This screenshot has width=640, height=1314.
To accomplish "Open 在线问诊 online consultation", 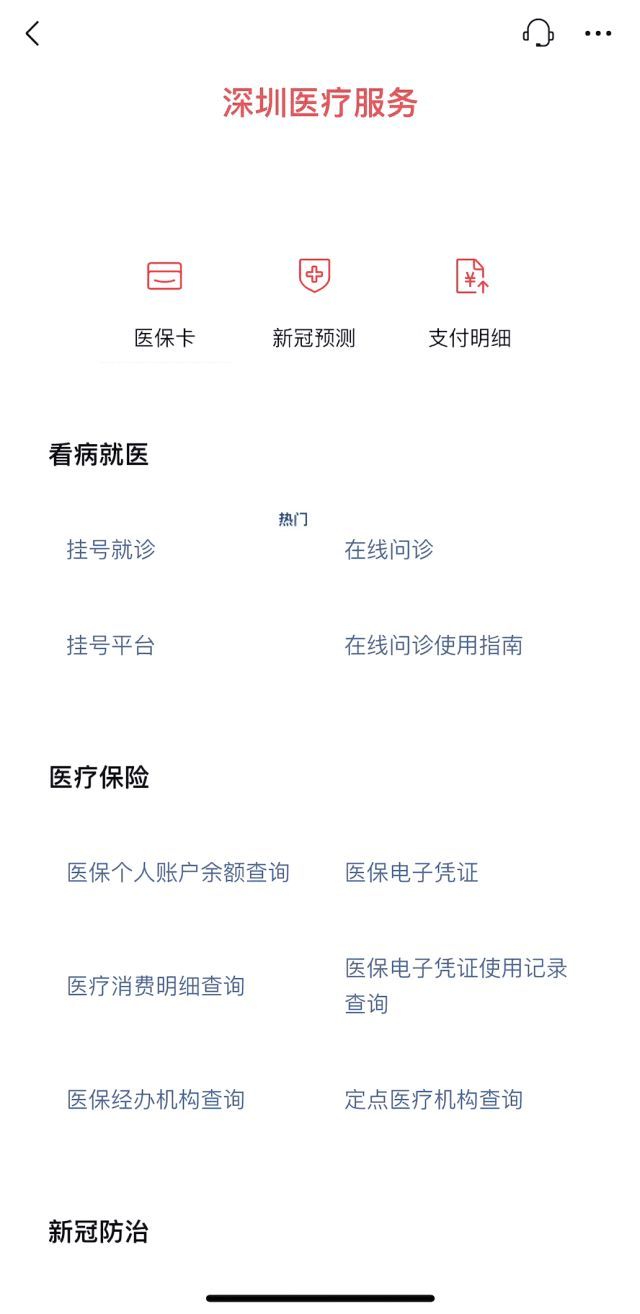I will [x=389, y=549].
